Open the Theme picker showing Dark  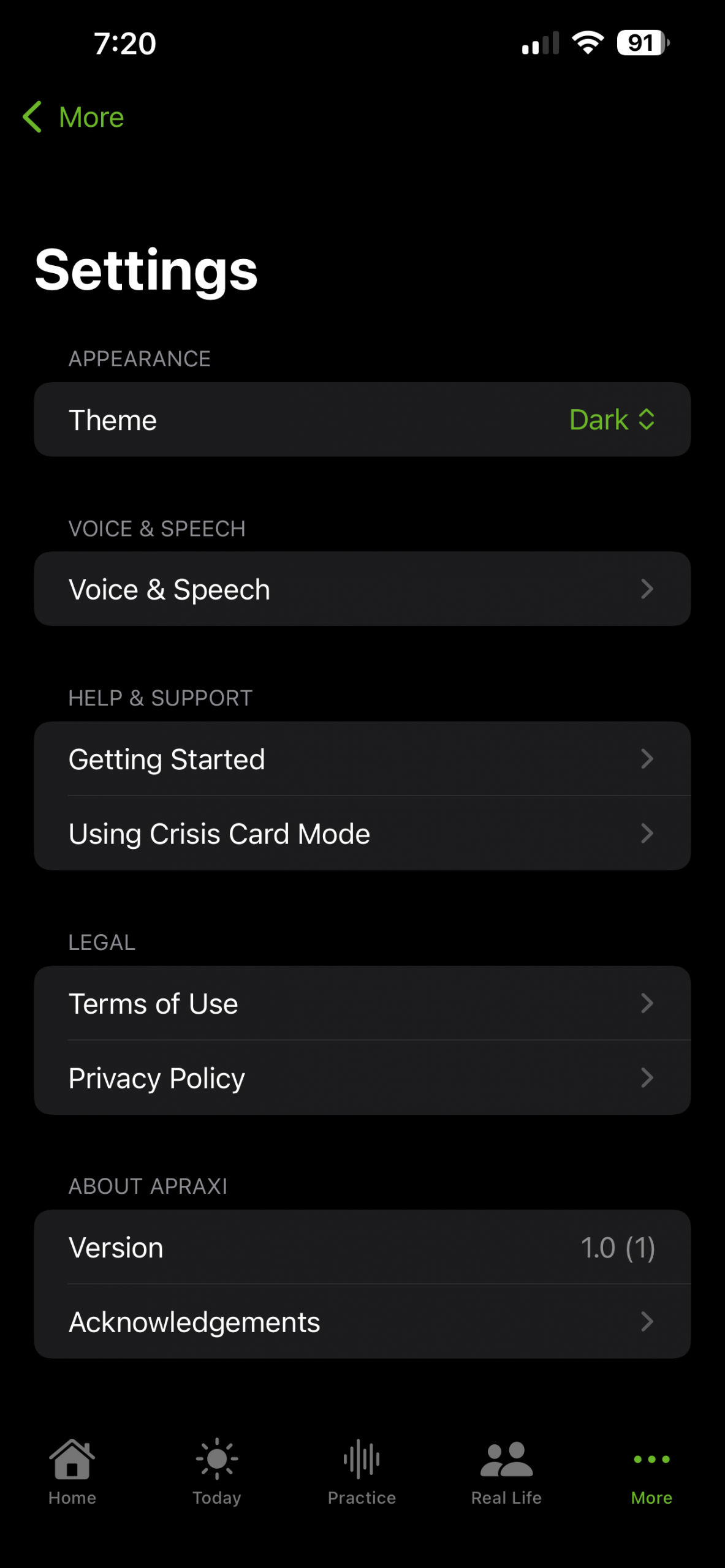611,420
